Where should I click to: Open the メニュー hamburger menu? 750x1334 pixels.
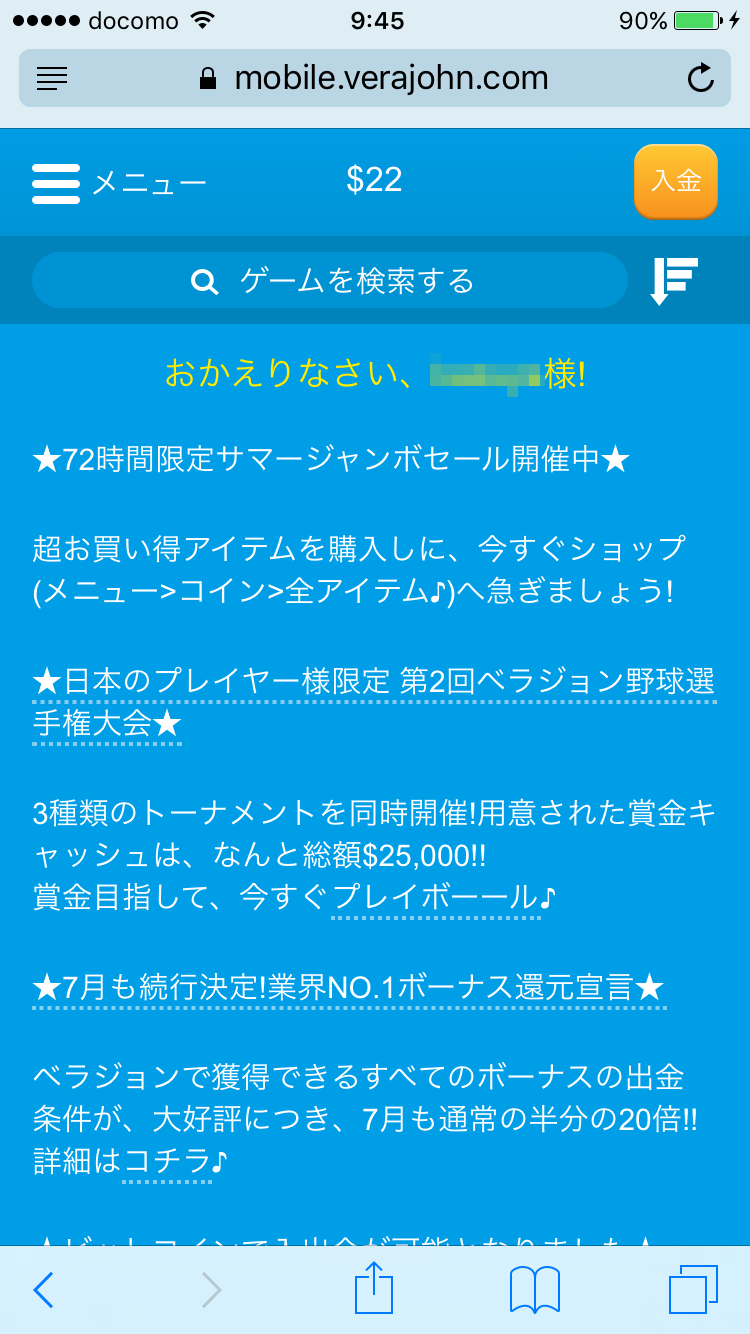119,183
